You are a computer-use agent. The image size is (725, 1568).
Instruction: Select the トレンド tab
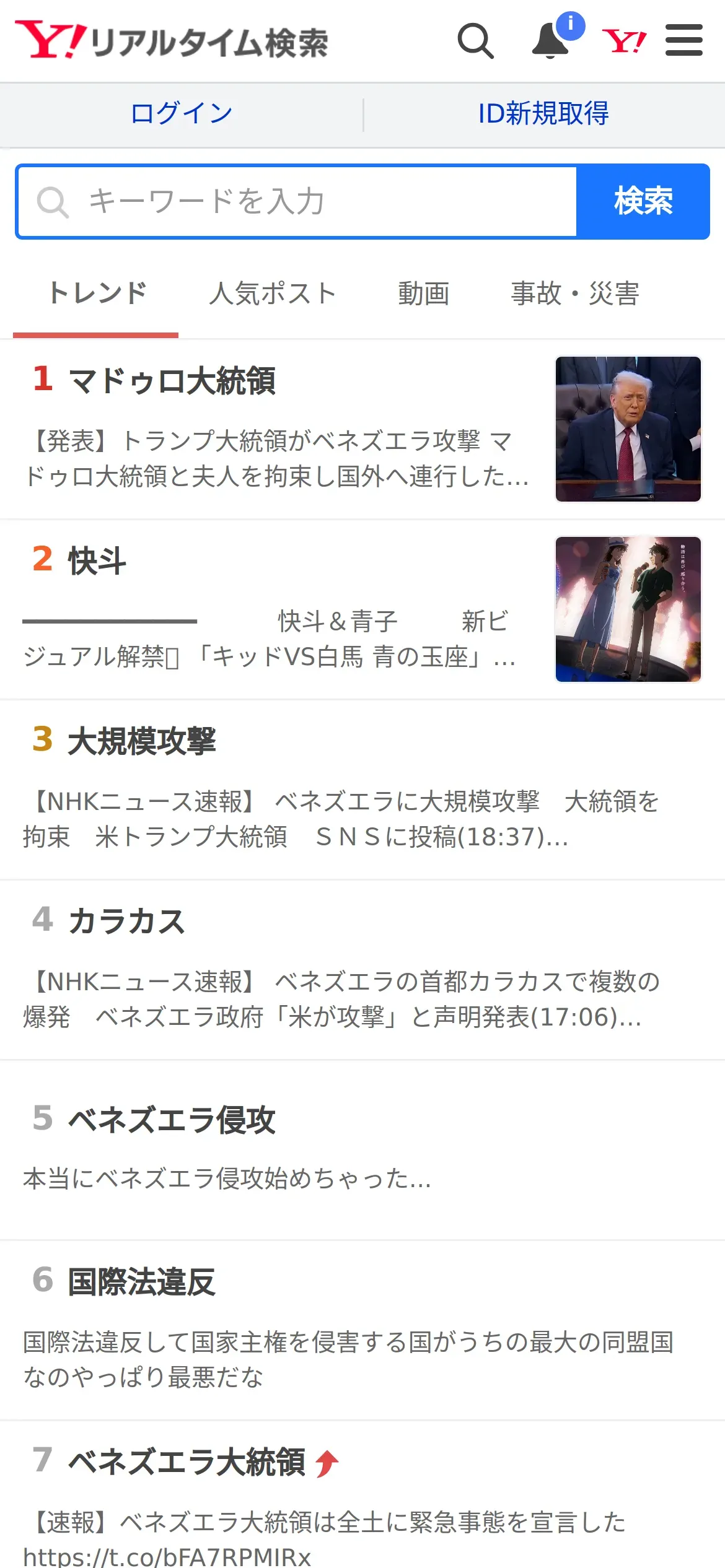(x=97, y=294)
